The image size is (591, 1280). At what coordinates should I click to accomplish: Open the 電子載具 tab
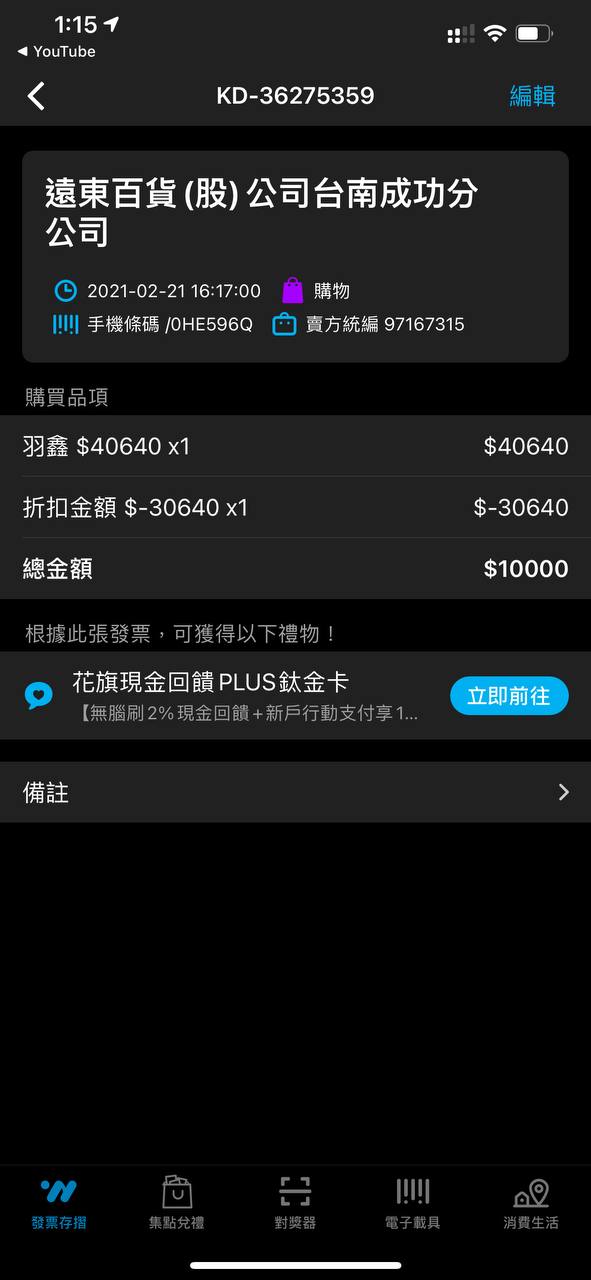(x=412, y=1203)
